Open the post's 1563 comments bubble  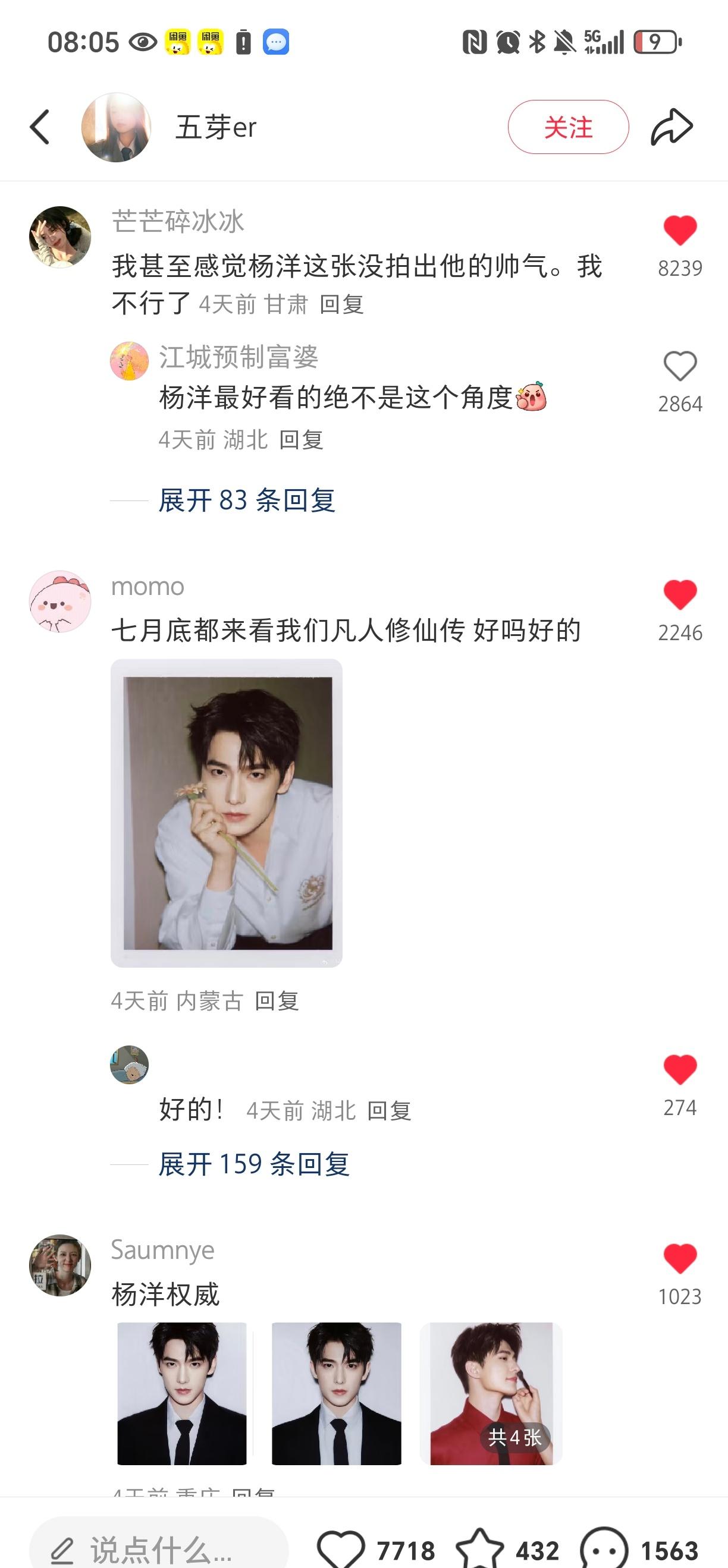(x=604, y=1549)
